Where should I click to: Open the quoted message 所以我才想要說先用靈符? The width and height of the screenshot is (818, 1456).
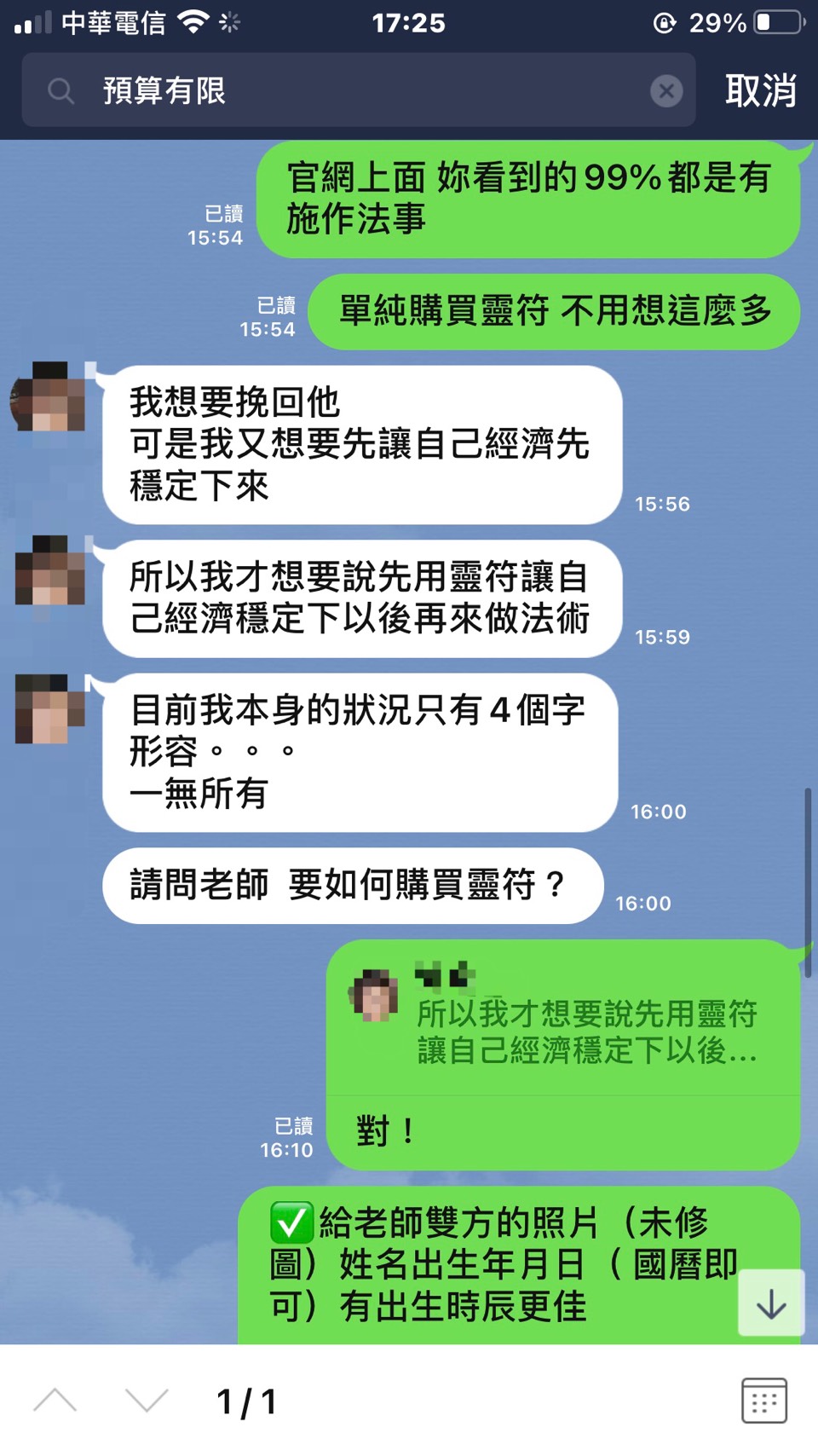[x=562, y=1021]
